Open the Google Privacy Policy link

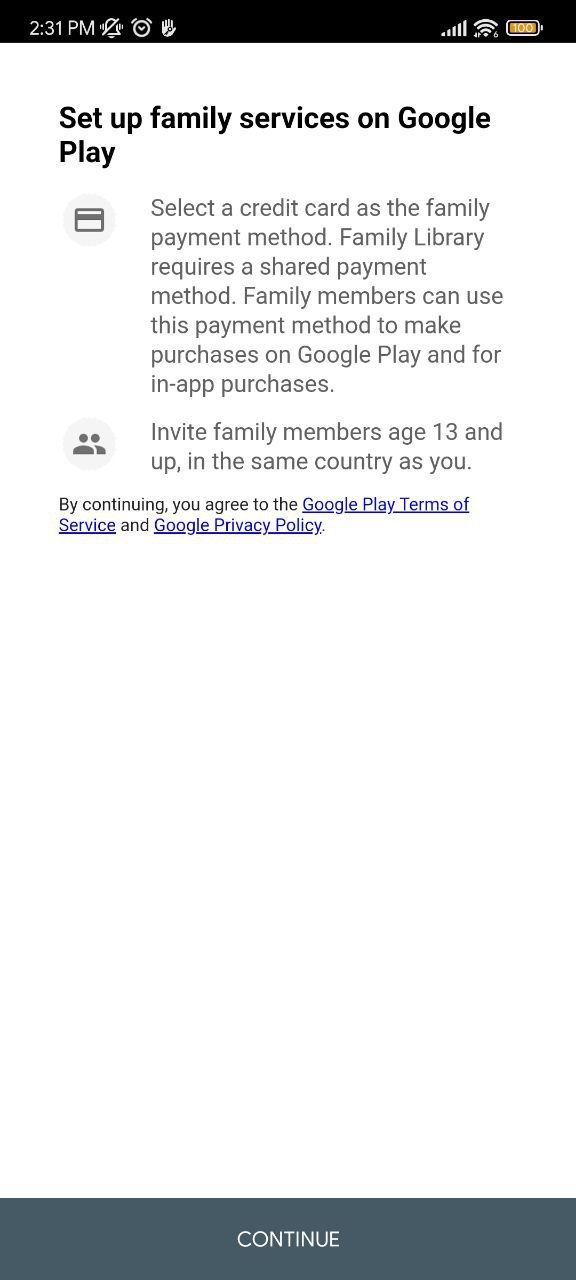[x=238, y=525]
